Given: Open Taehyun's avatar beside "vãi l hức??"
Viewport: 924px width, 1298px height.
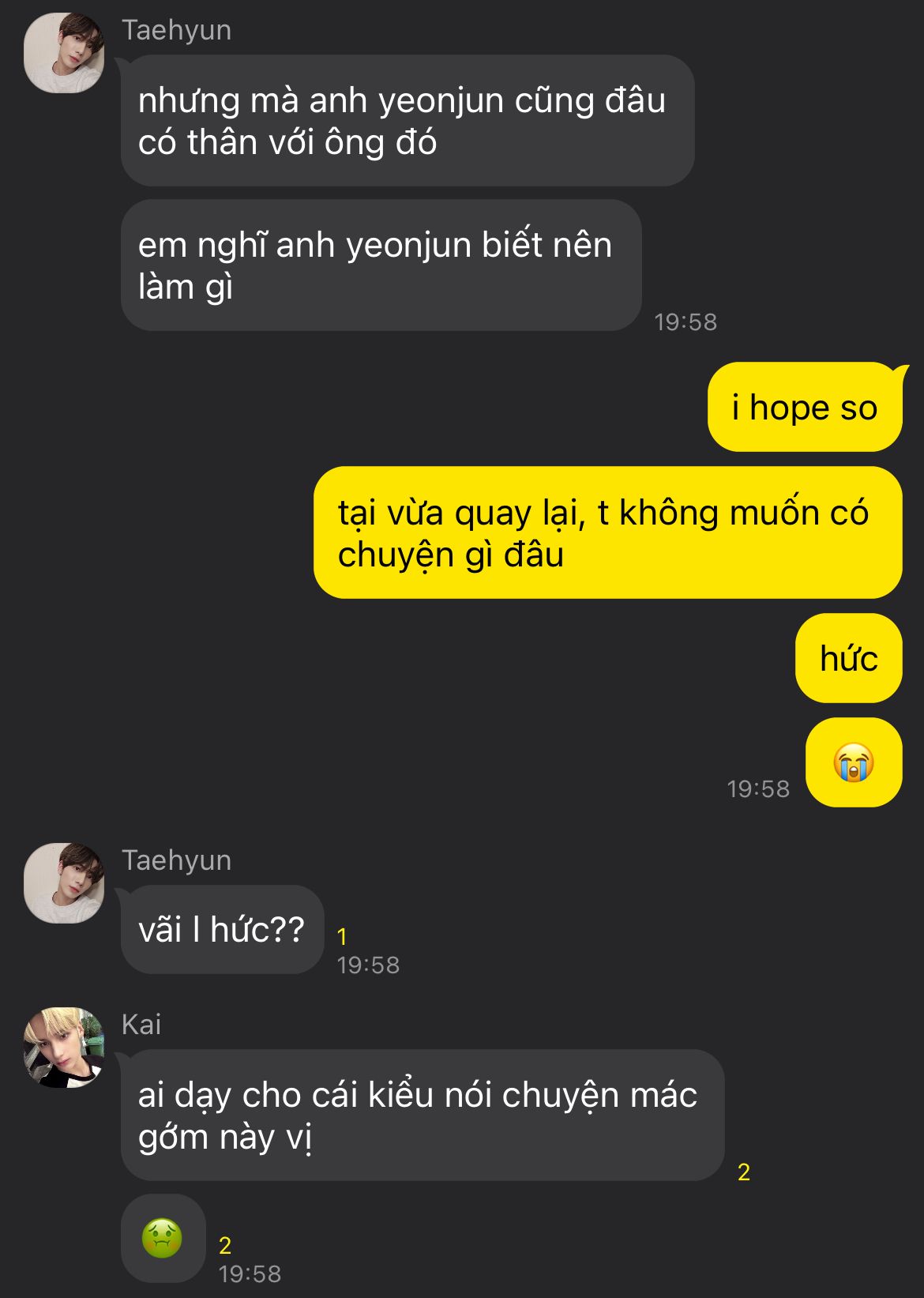Looking at the screenshot, I should (64, 882).
